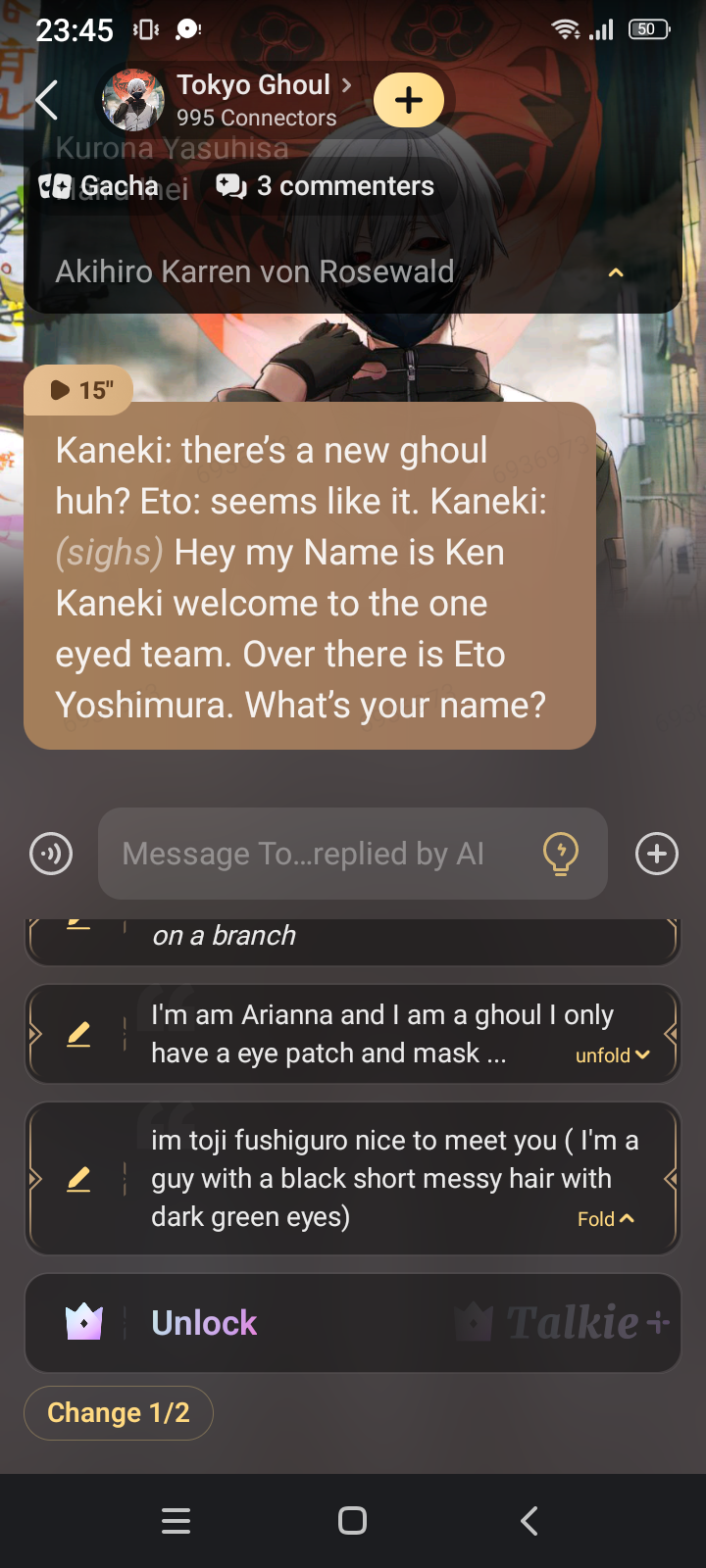The height and width of the screenshot is (1568, 706).
Task: Select the toji fushiguro reply suggestion
Action: click(x=382, y=1178)
